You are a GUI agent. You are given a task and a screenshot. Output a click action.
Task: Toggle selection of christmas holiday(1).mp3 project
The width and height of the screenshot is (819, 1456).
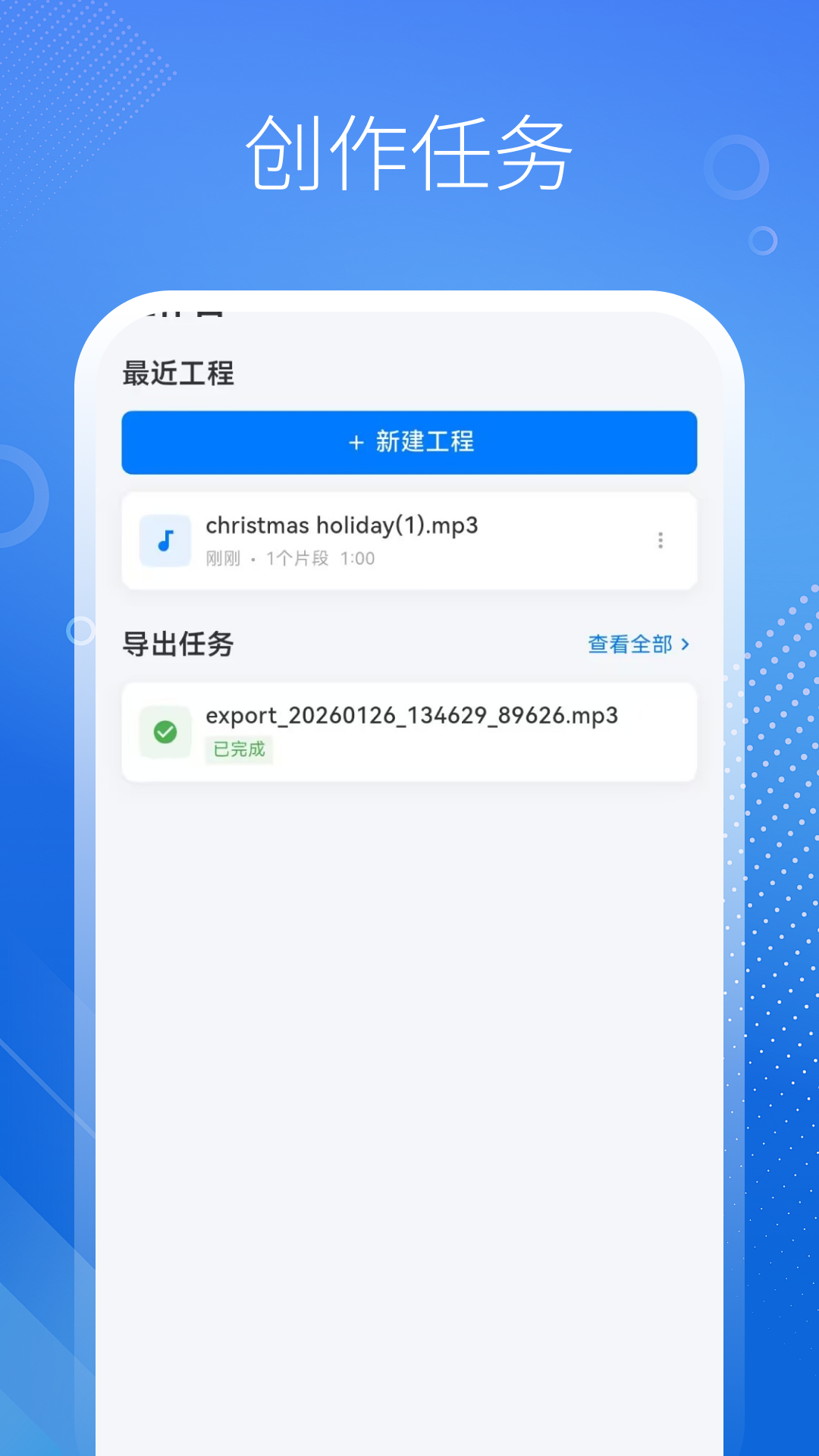pyautogui.click(x=409, y=540)
